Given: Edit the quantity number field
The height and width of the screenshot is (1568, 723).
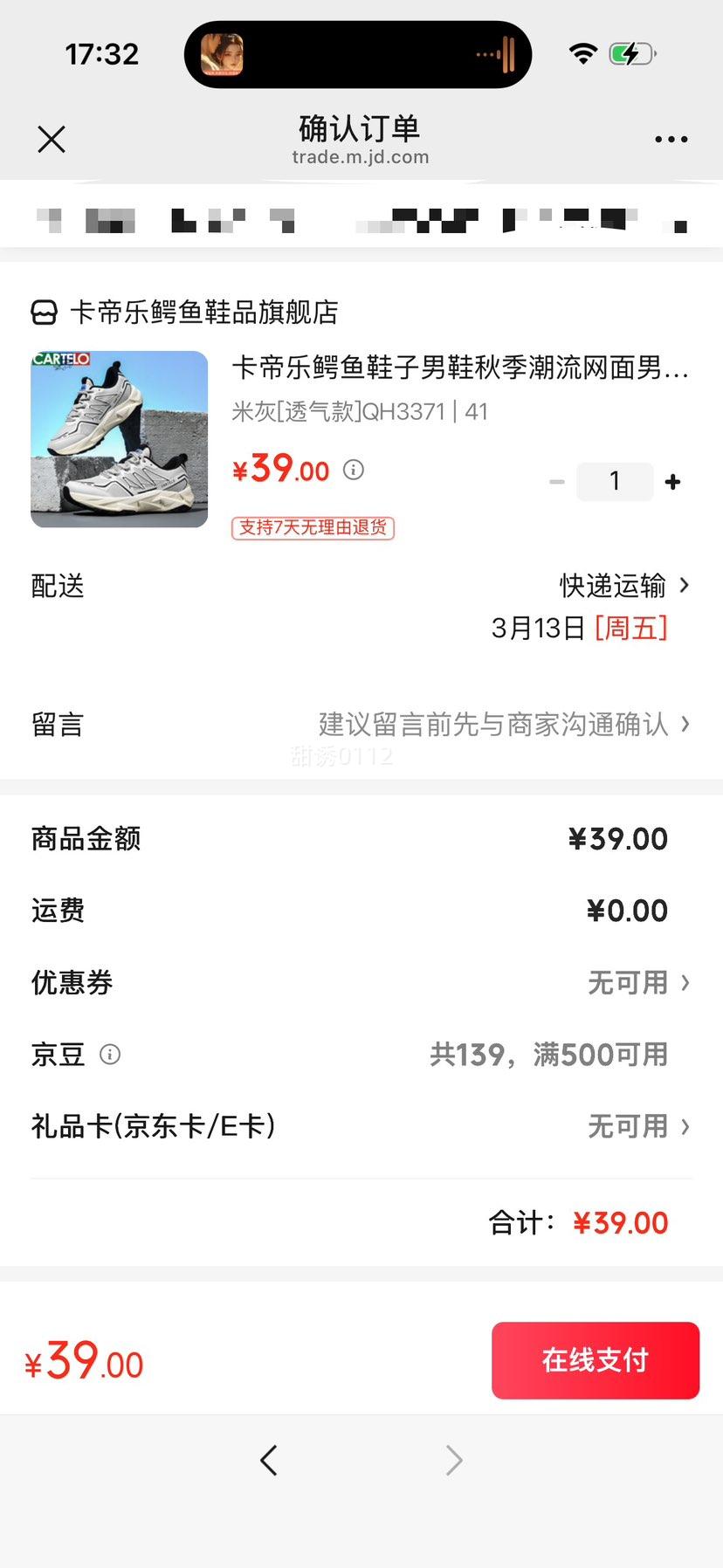Looking at the screenshot, I should pyautogui.click(x=615, y=482).
